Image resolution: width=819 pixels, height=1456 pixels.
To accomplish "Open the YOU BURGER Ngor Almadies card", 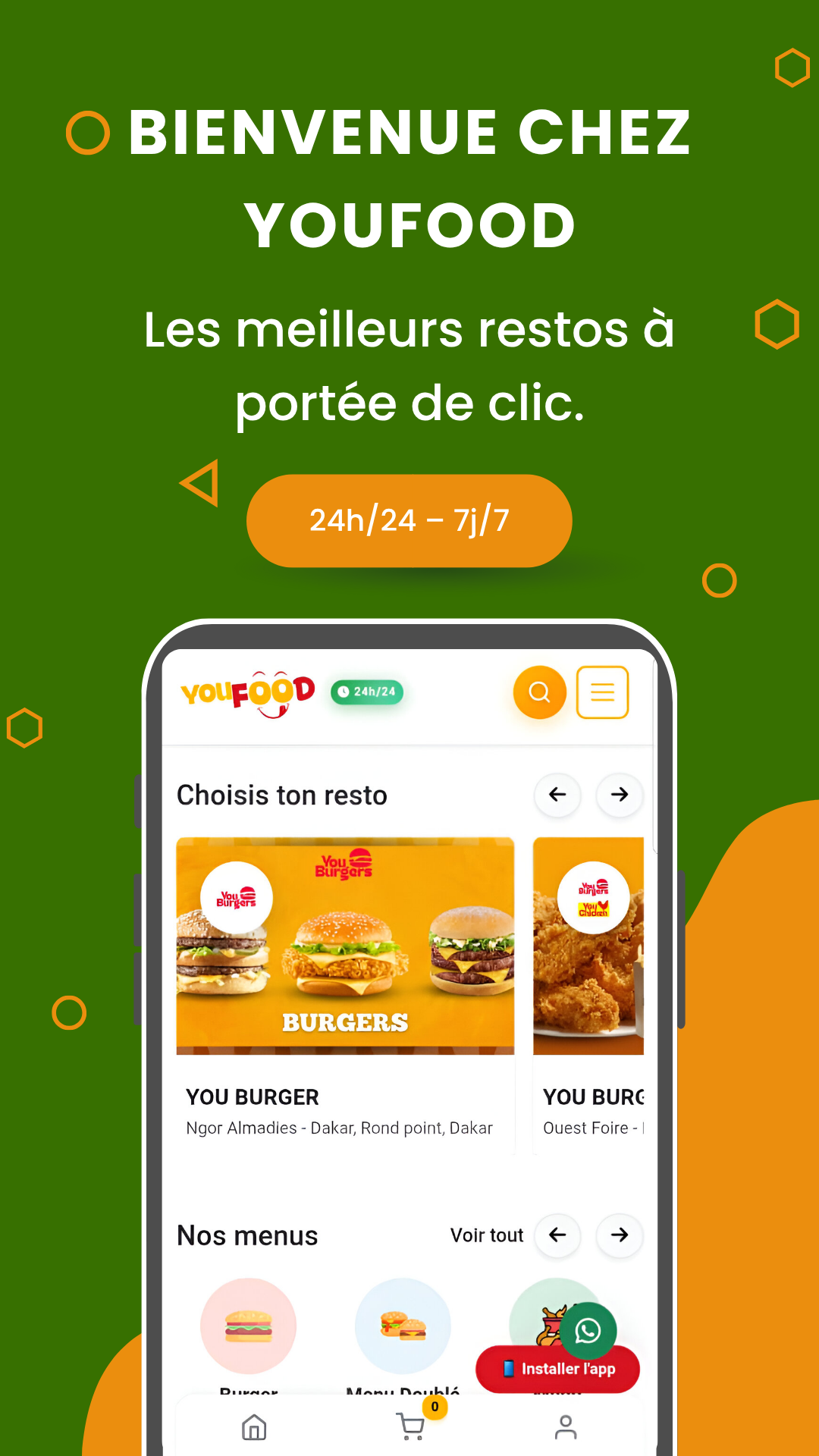I will pyautogui.click(x=345, y=946).
